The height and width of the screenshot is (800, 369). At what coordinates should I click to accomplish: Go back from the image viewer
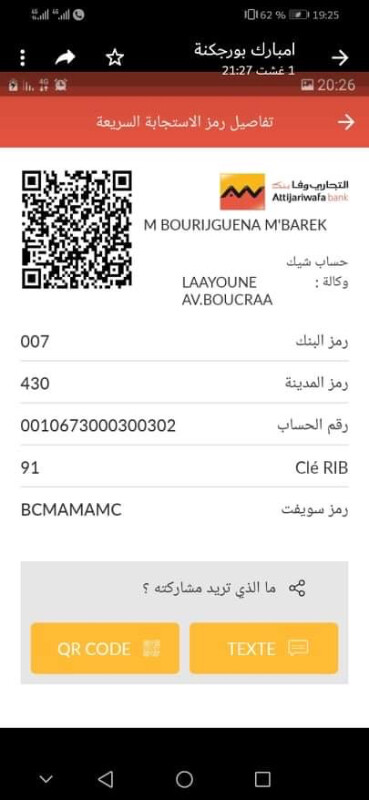pyautogui.click(x=340, y=58)
